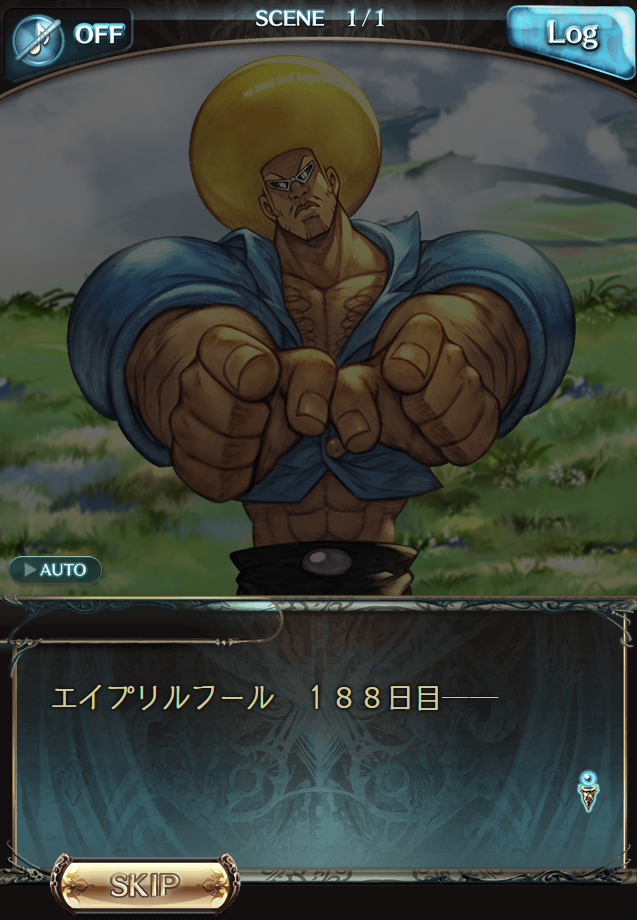The width and height of the screenshot is (637, 920).
Task: Advance the April Fool dialogue text
Action: click(x=318, y=740)
